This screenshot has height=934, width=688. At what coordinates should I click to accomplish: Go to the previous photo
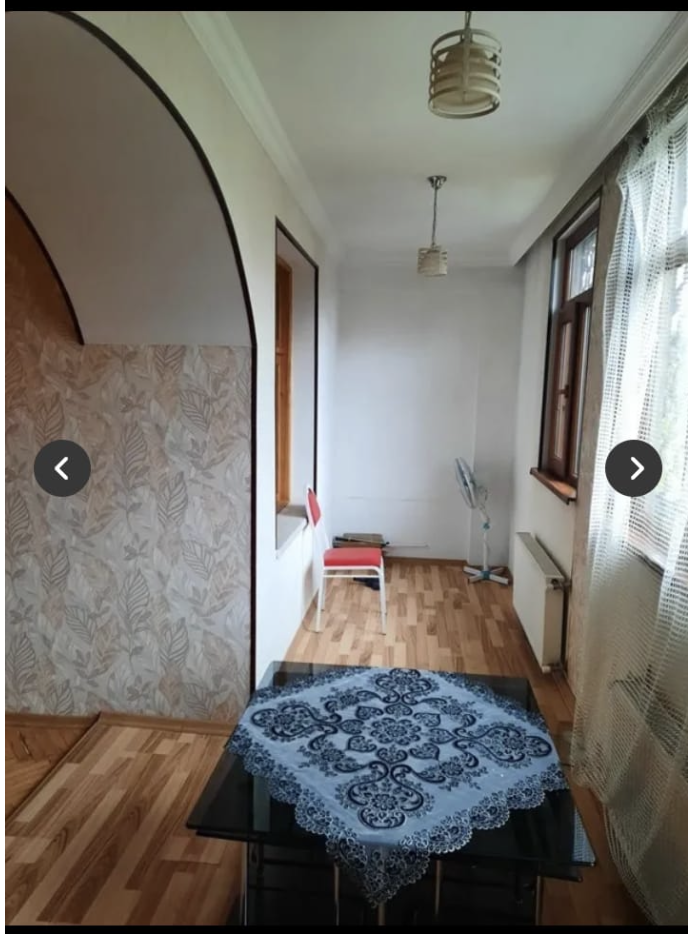tap(62, 468)
